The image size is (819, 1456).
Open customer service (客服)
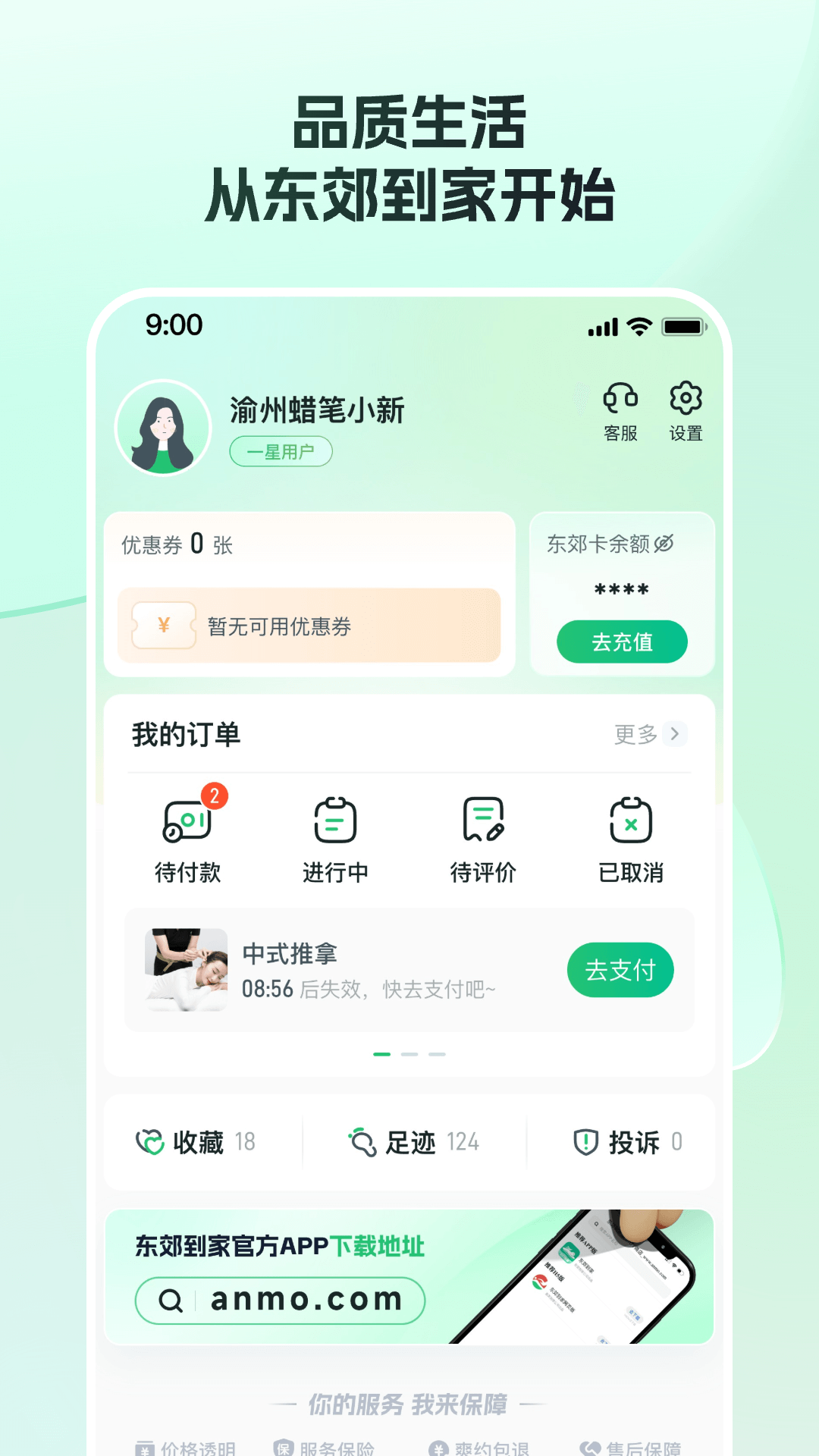[620, 400]
